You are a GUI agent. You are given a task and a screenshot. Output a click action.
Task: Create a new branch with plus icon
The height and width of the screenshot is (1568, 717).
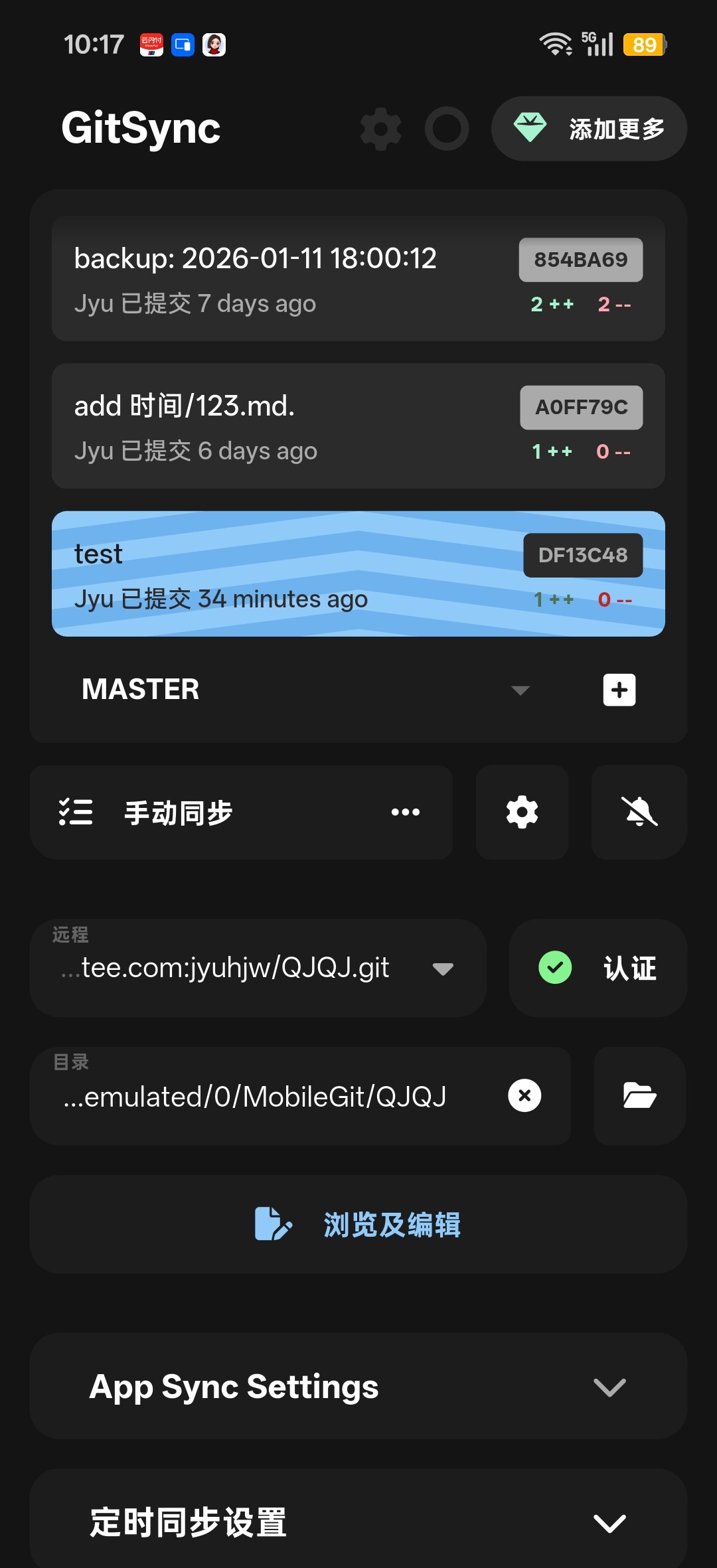pos(619,690)
